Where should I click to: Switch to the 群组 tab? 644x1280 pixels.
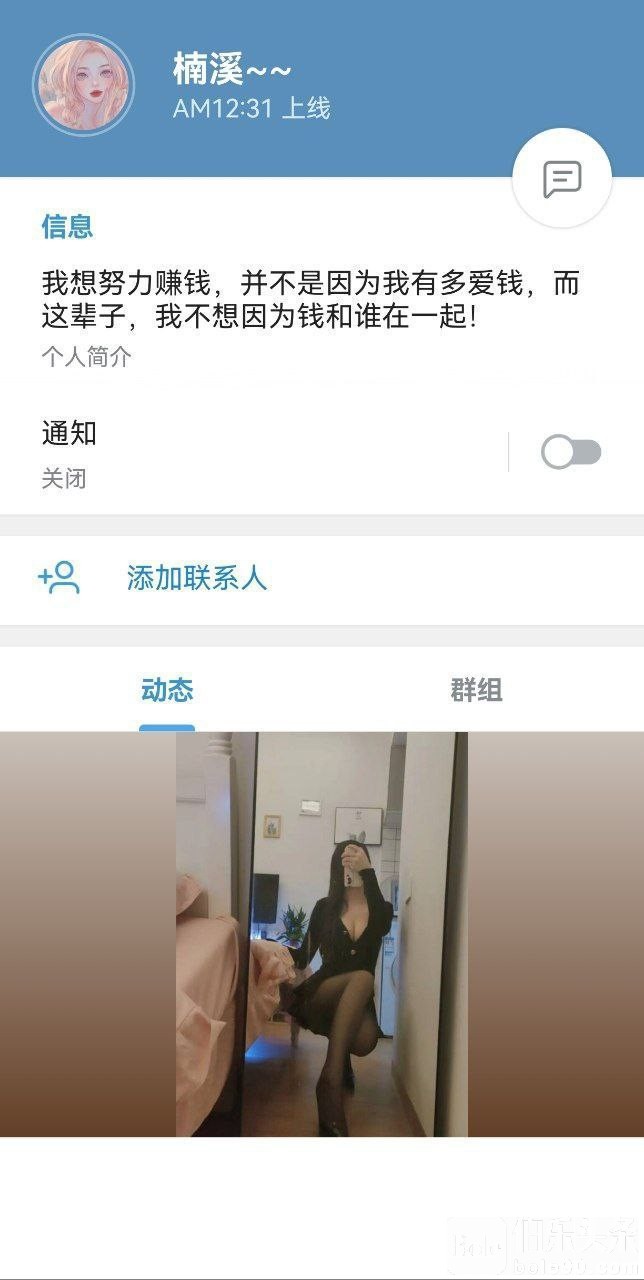coord(476,690)
